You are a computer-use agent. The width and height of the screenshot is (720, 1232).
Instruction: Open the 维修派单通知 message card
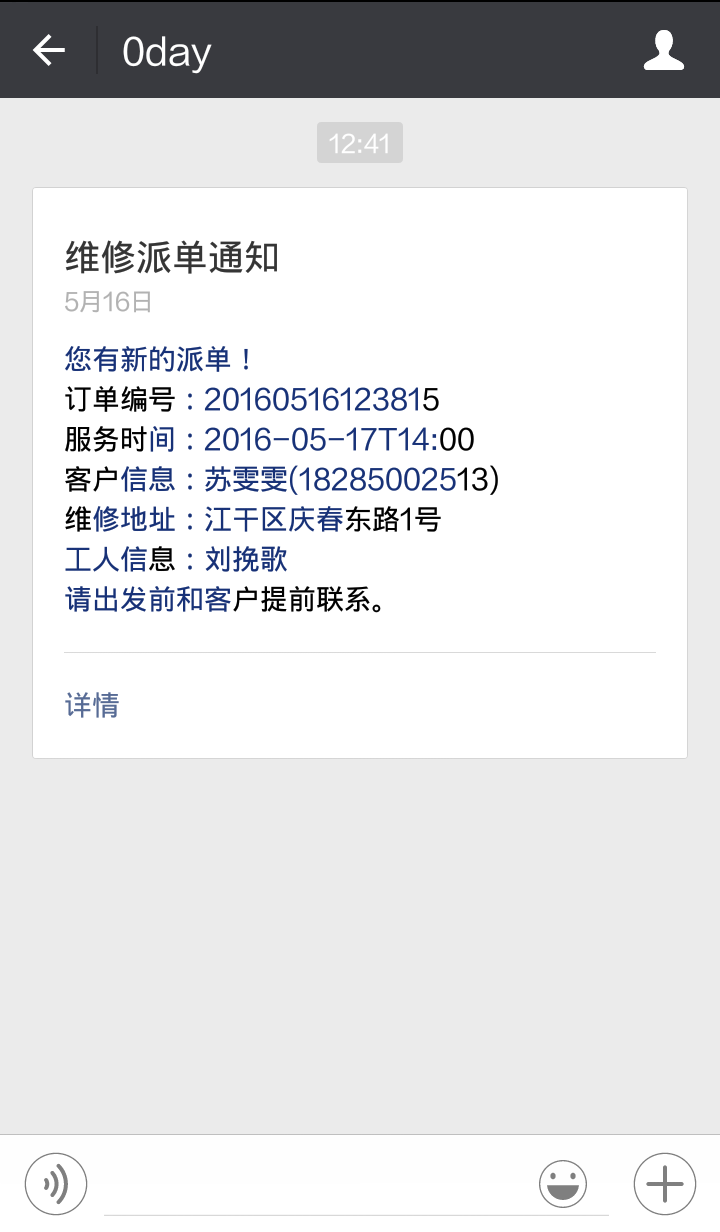[x=360, y=470]
